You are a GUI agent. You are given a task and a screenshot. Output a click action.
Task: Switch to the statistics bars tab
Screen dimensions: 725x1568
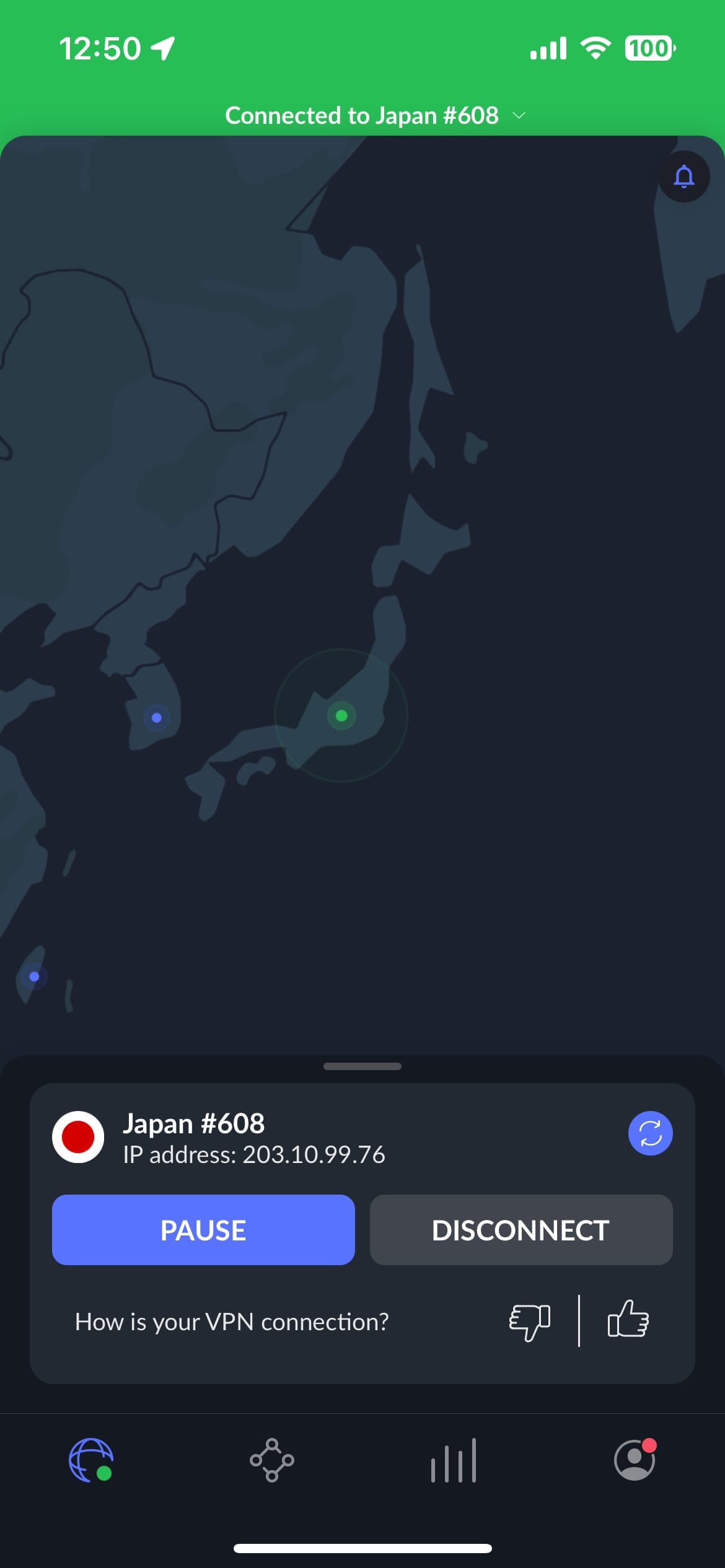[x=453, y=1460]
